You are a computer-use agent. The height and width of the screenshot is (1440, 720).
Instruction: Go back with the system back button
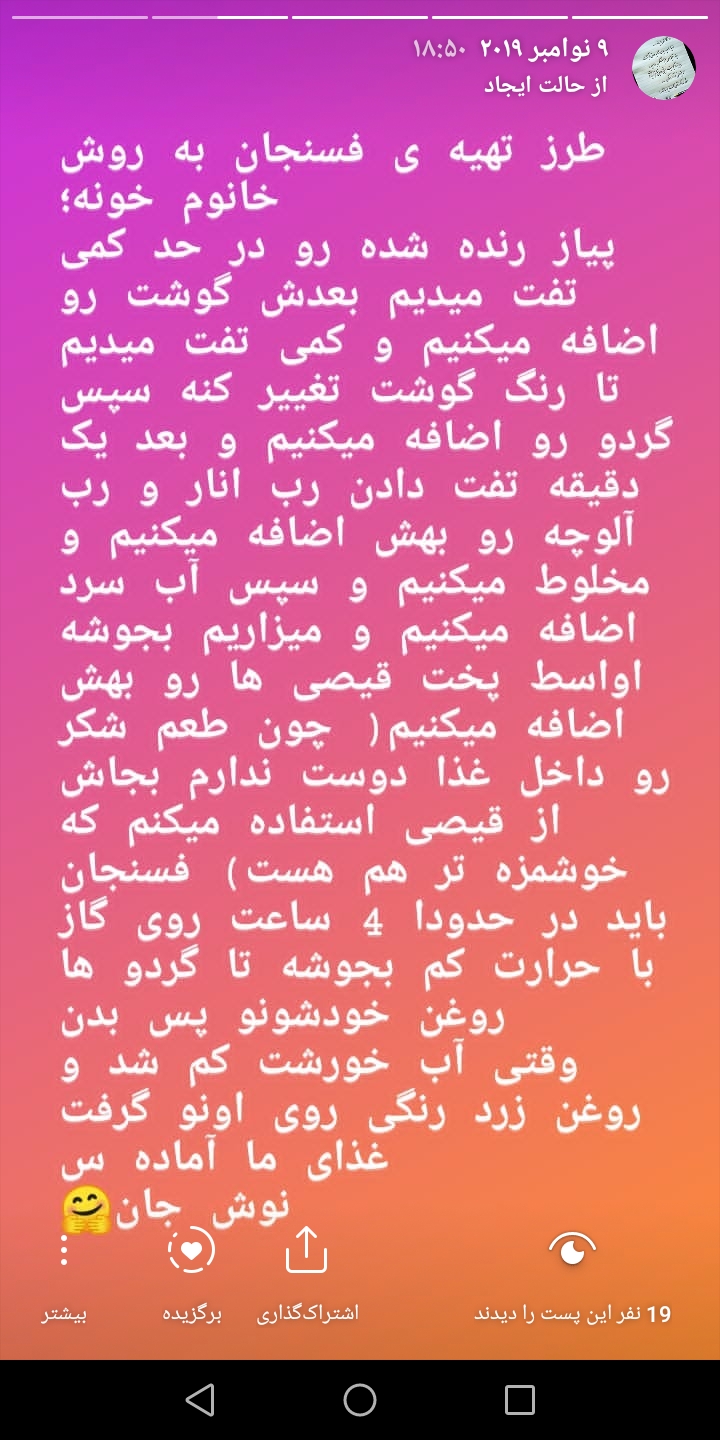(x=200, y=1400)
